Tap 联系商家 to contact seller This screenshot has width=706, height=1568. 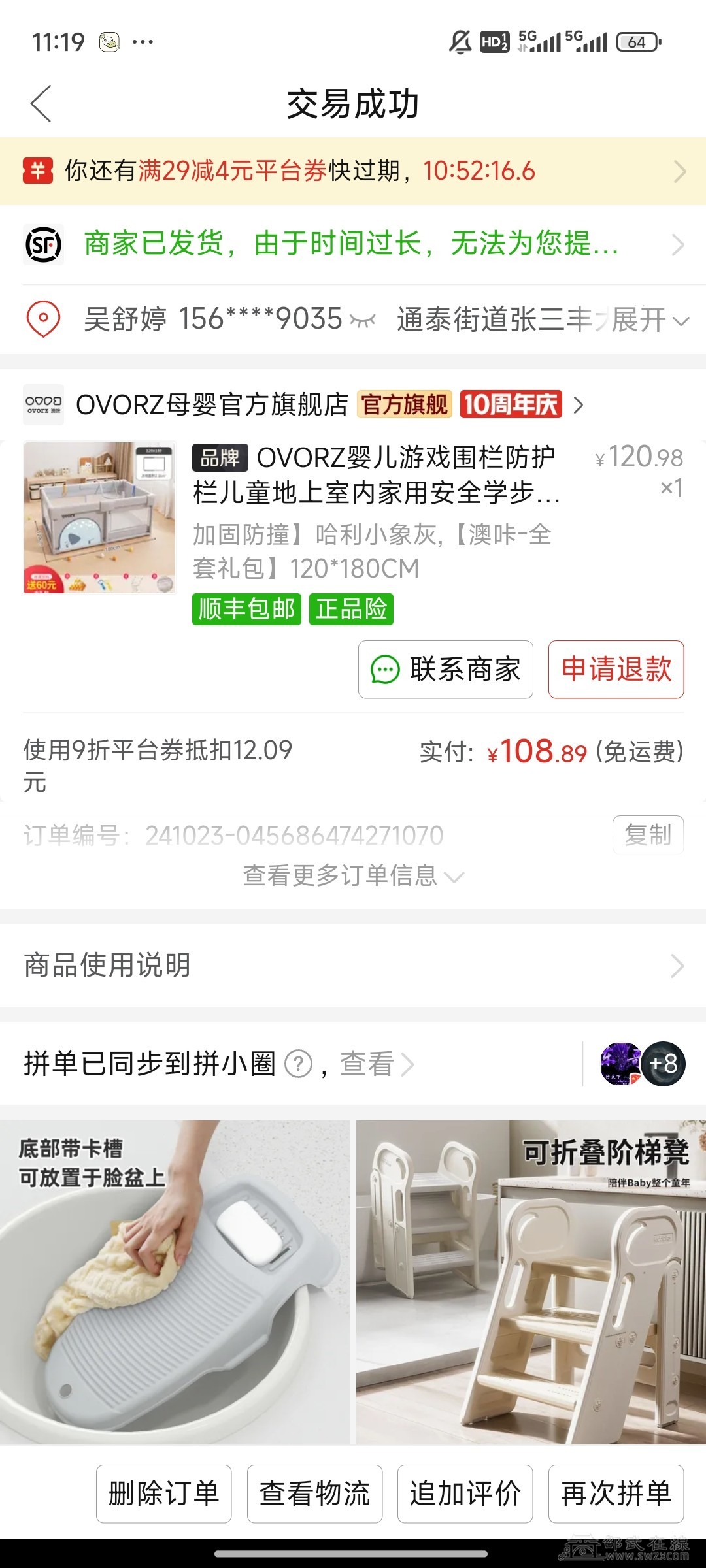(446, 670)
